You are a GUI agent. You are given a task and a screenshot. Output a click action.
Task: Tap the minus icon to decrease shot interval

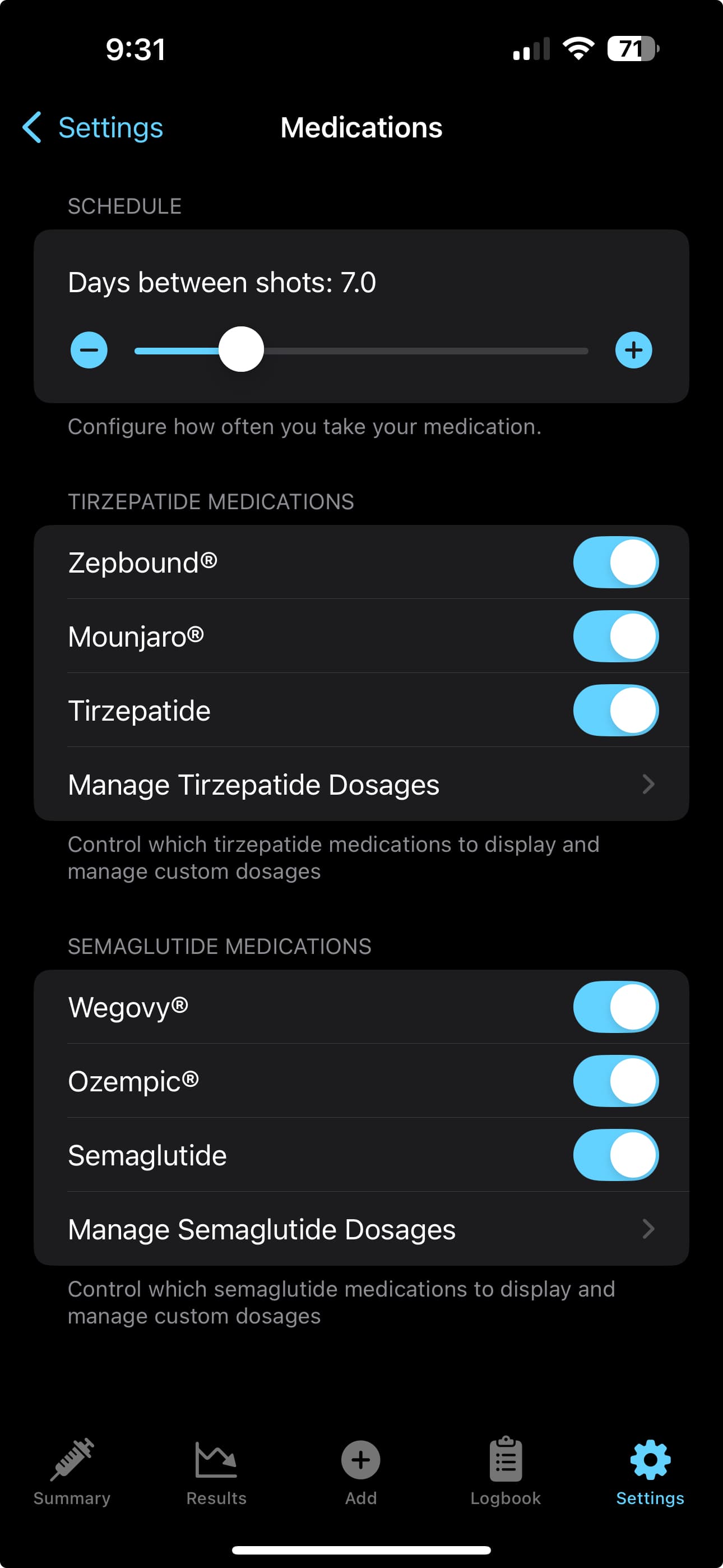(x=89, y=350)
